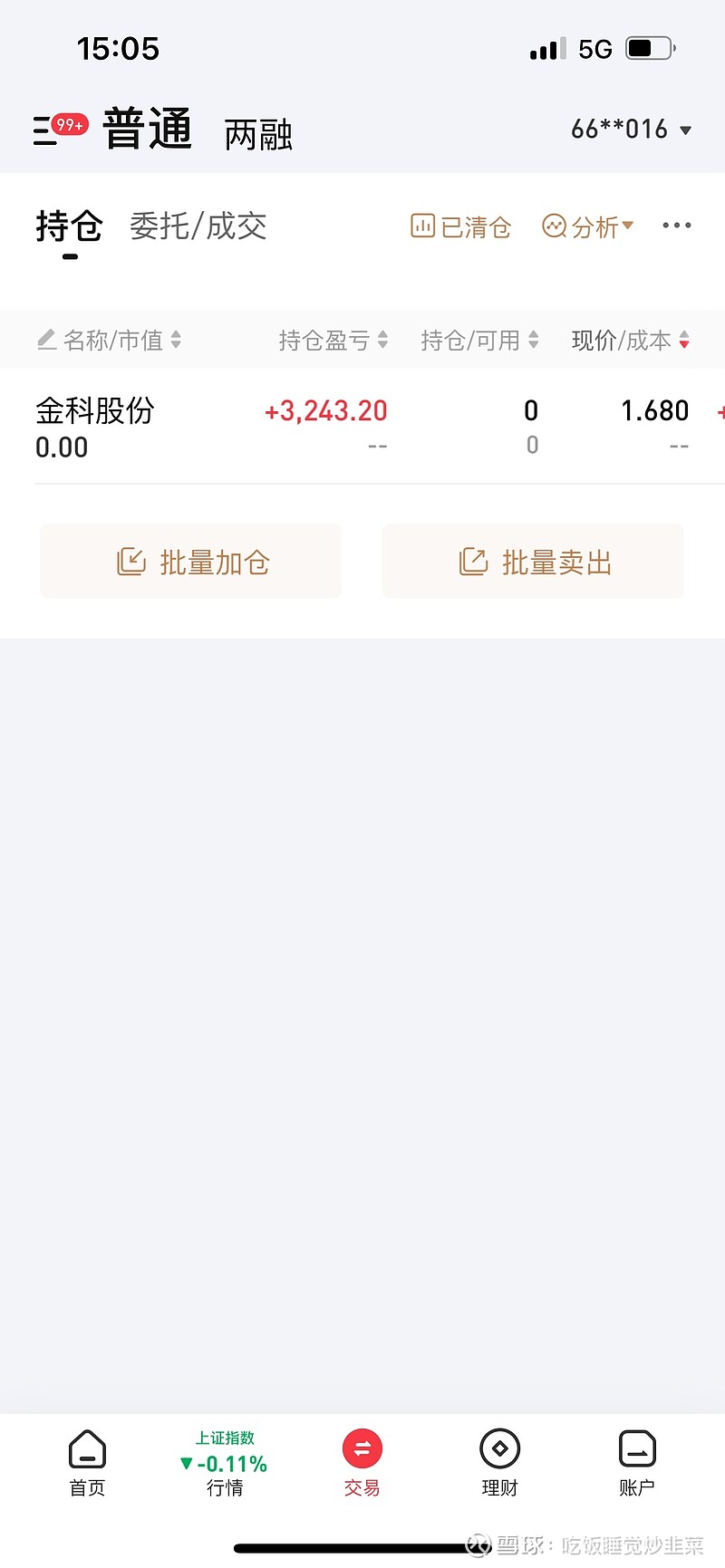Open 已清仓 cleared positions

(x=461, y=226)
